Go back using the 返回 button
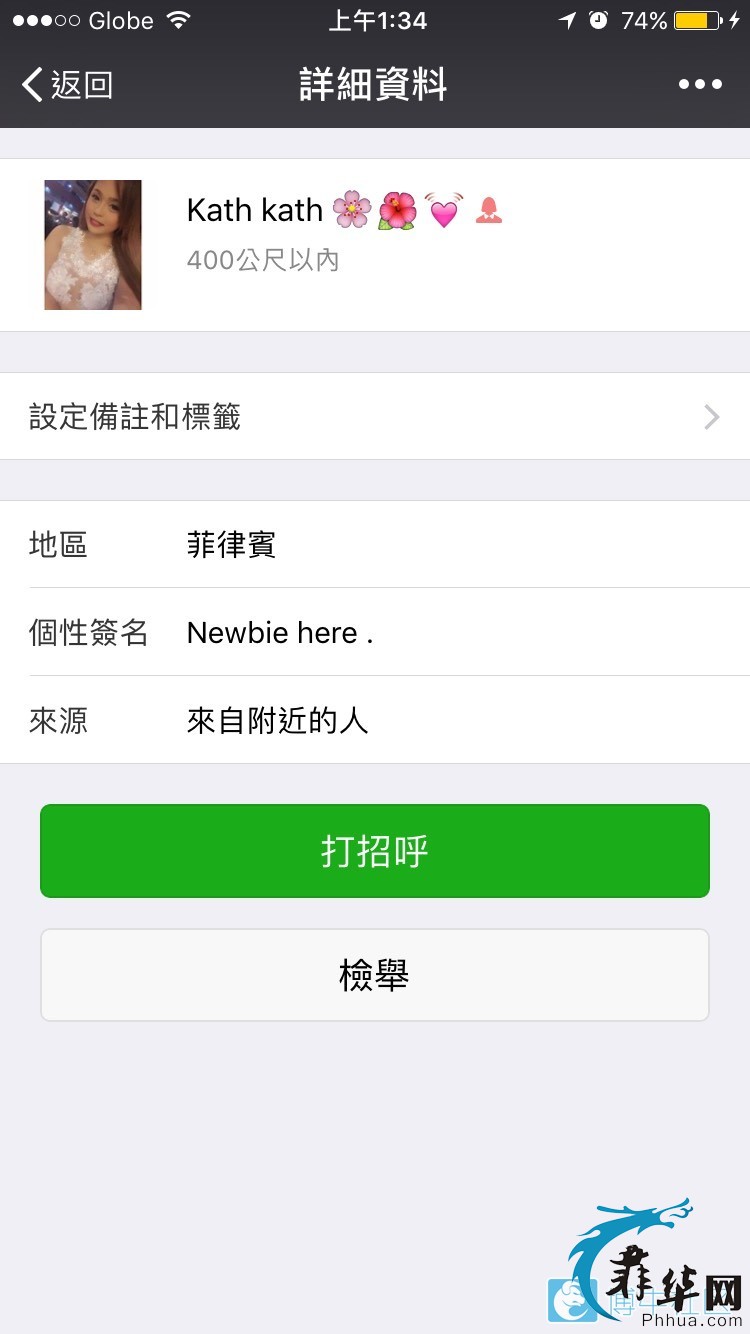 click(x=68, y=85)
